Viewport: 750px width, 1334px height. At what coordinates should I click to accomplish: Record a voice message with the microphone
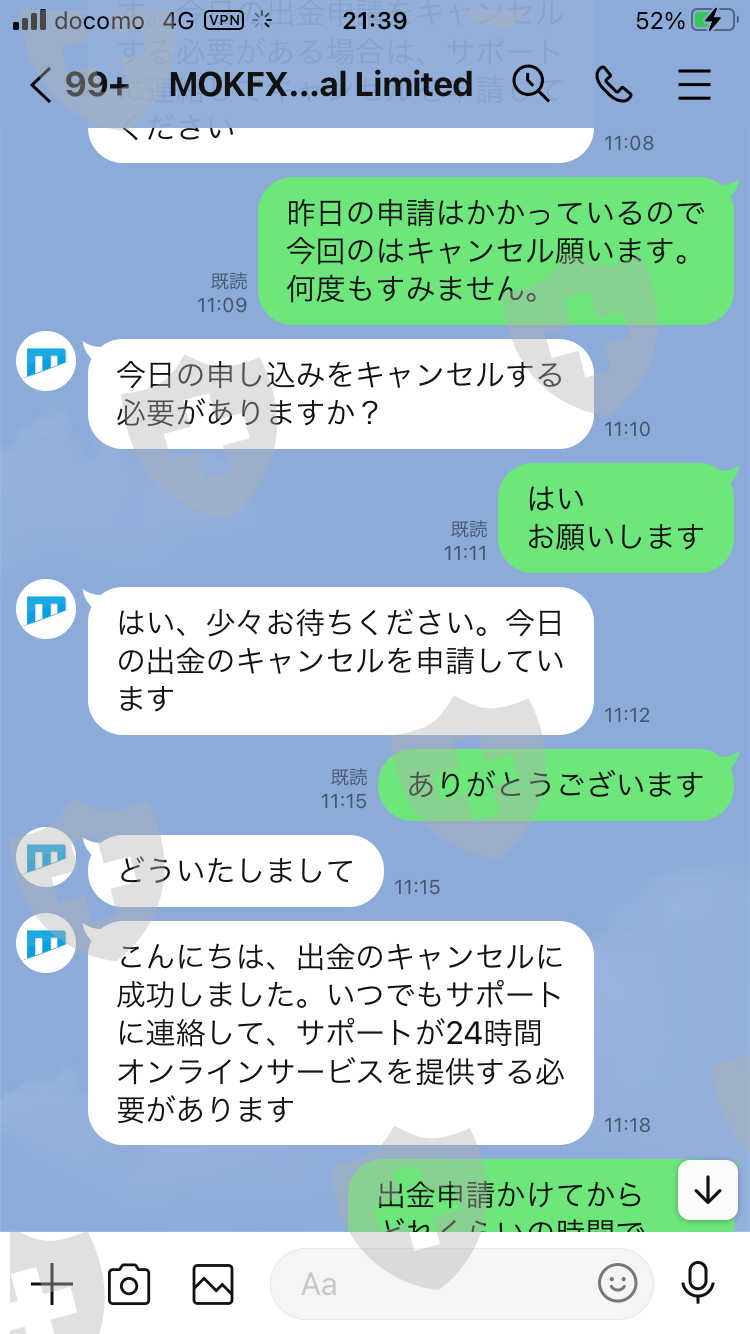coord(696,1283)
